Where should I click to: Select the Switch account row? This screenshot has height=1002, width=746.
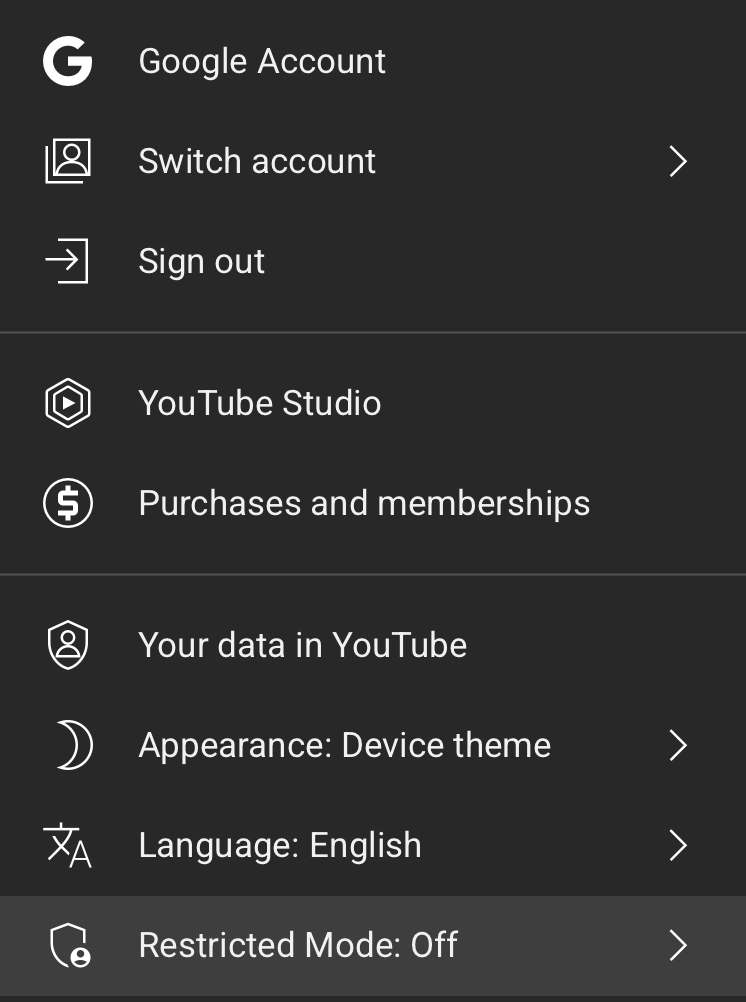coord(257,162)
